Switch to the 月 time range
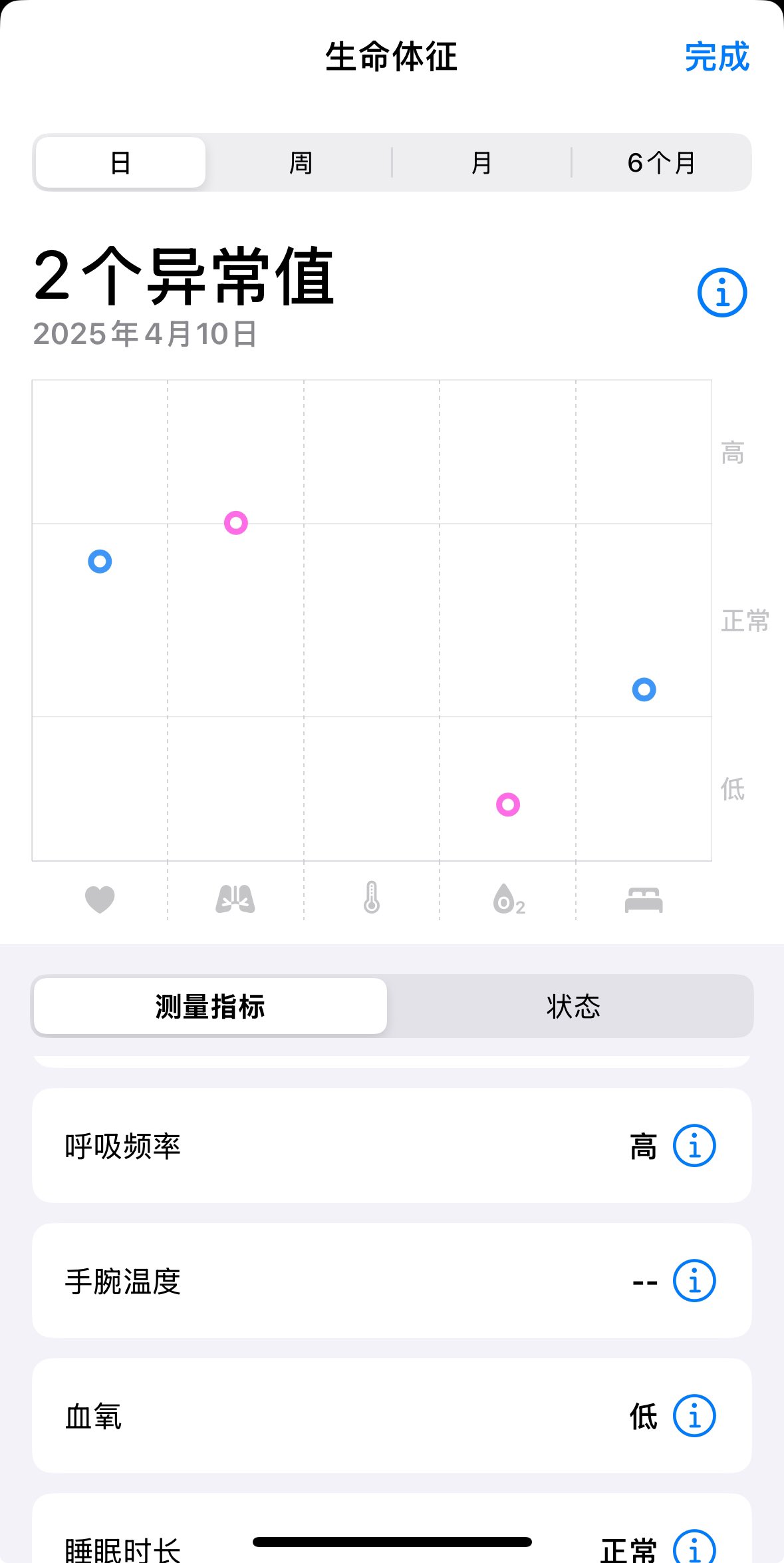Image resolution: width=784 pixels, height=1563 pixels. (x=481, y=163)
